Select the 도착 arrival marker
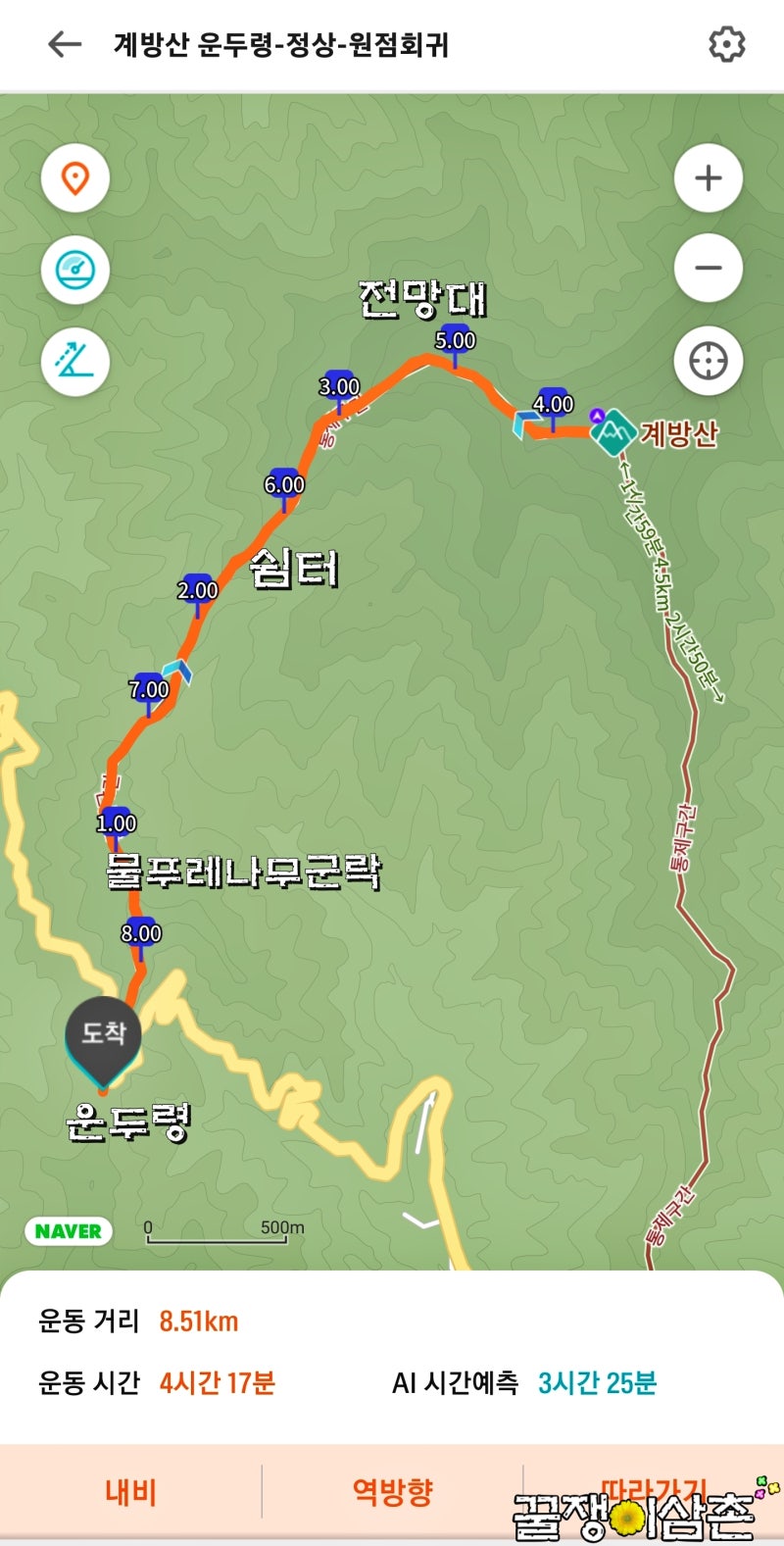Image resolution: width=784 pixels, height=1546 pixels. (x=103, y=1034)
